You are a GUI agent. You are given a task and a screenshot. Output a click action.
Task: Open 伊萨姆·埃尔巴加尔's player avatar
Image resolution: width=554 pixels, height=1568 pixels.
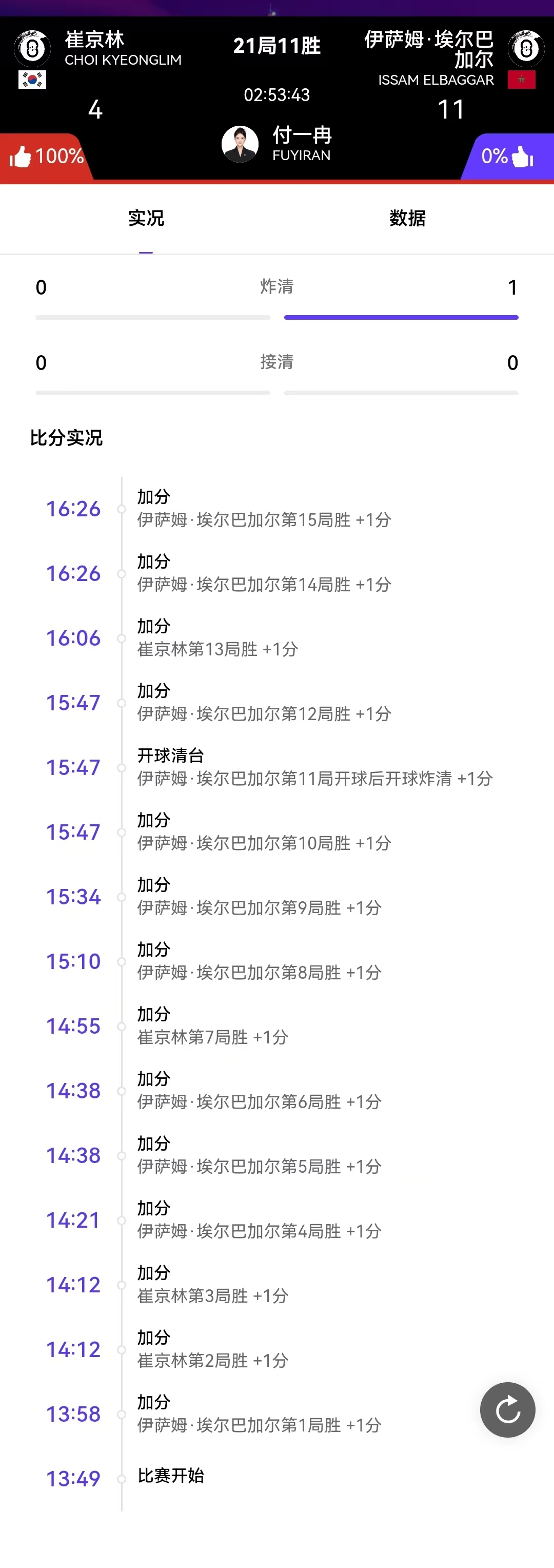pyautogui.click(x=526, y=48)
